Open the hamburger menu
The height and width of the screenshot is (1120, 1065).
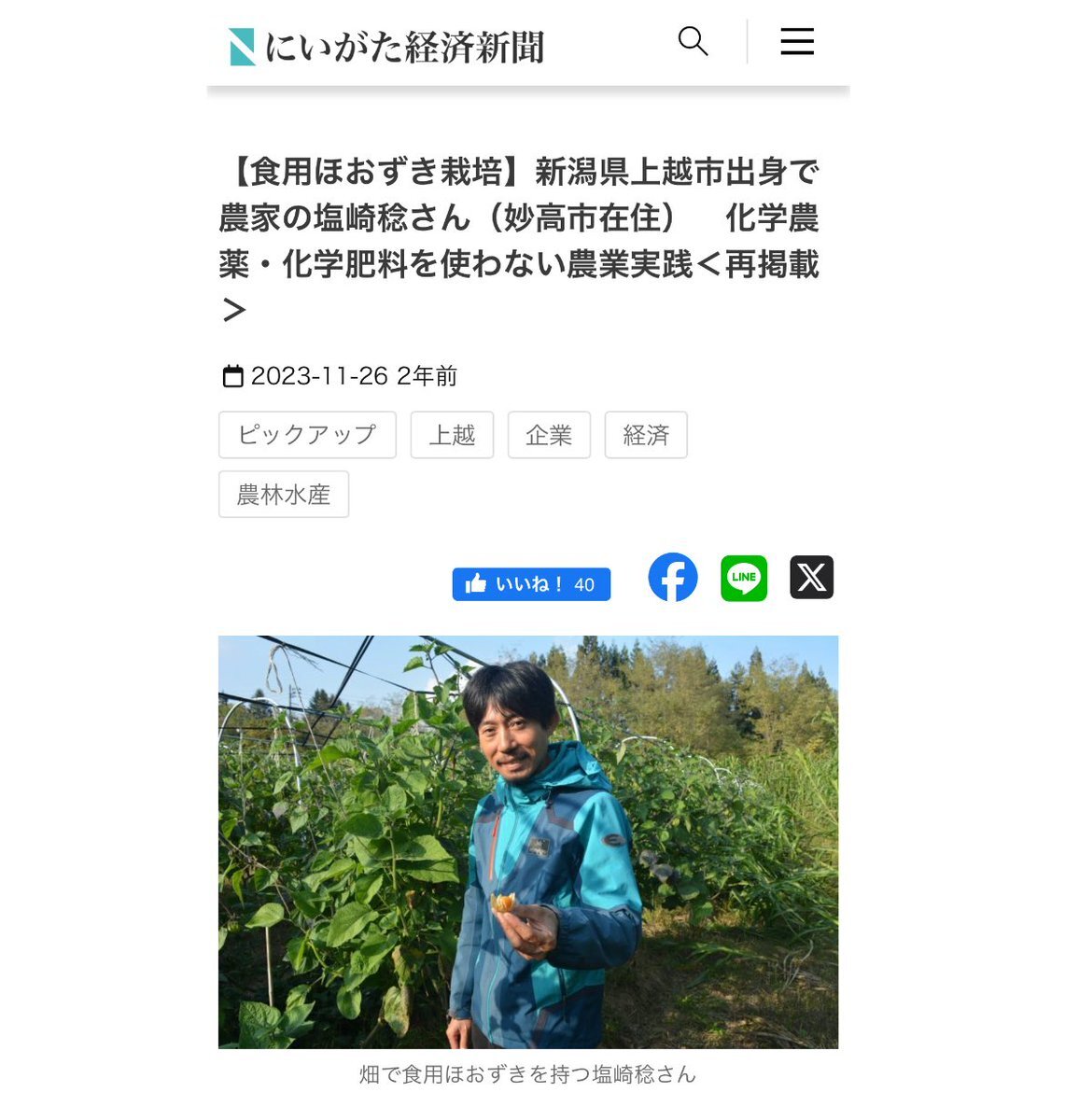coord(796,42)
